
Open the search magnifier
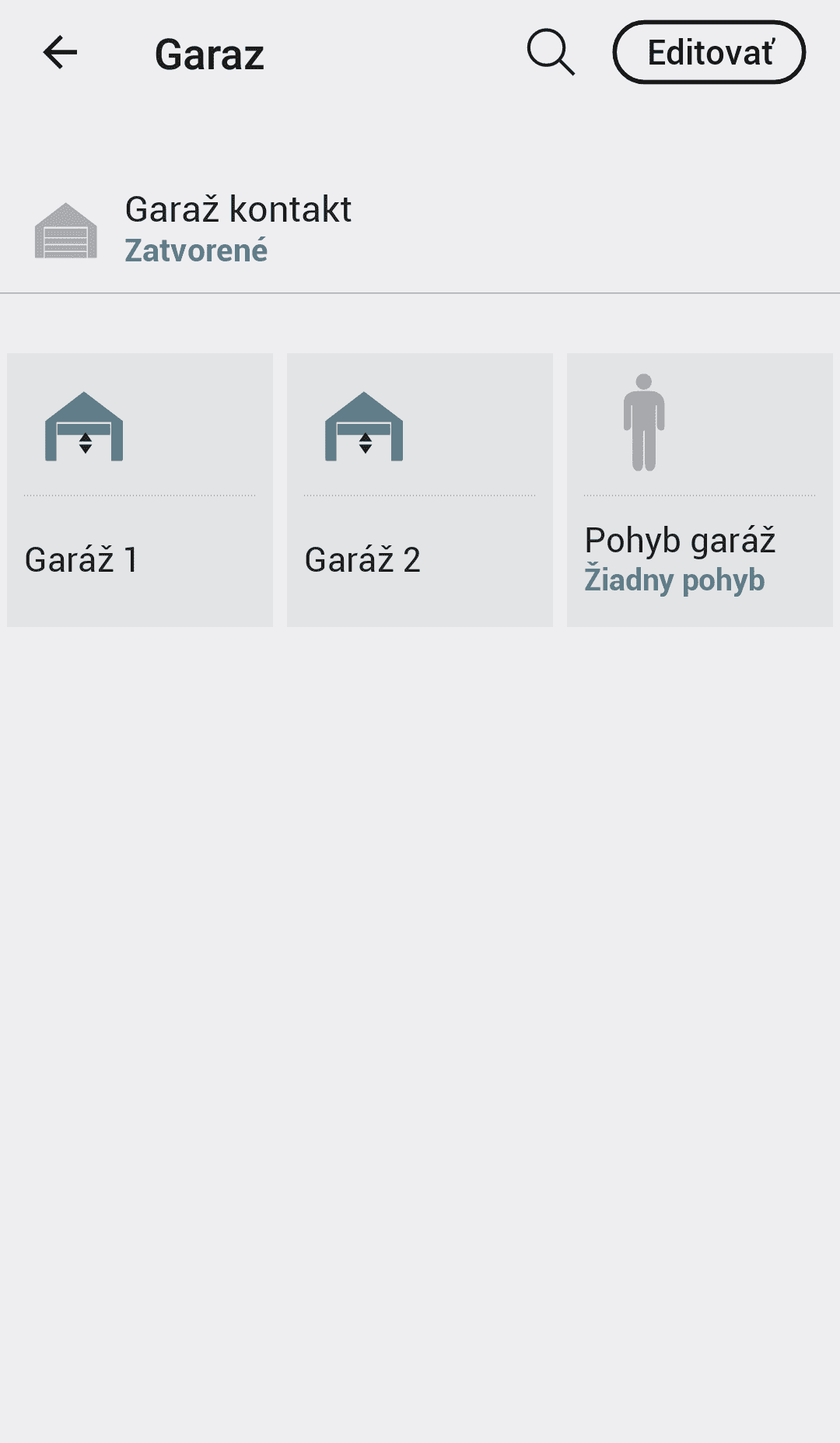point(551,53)
